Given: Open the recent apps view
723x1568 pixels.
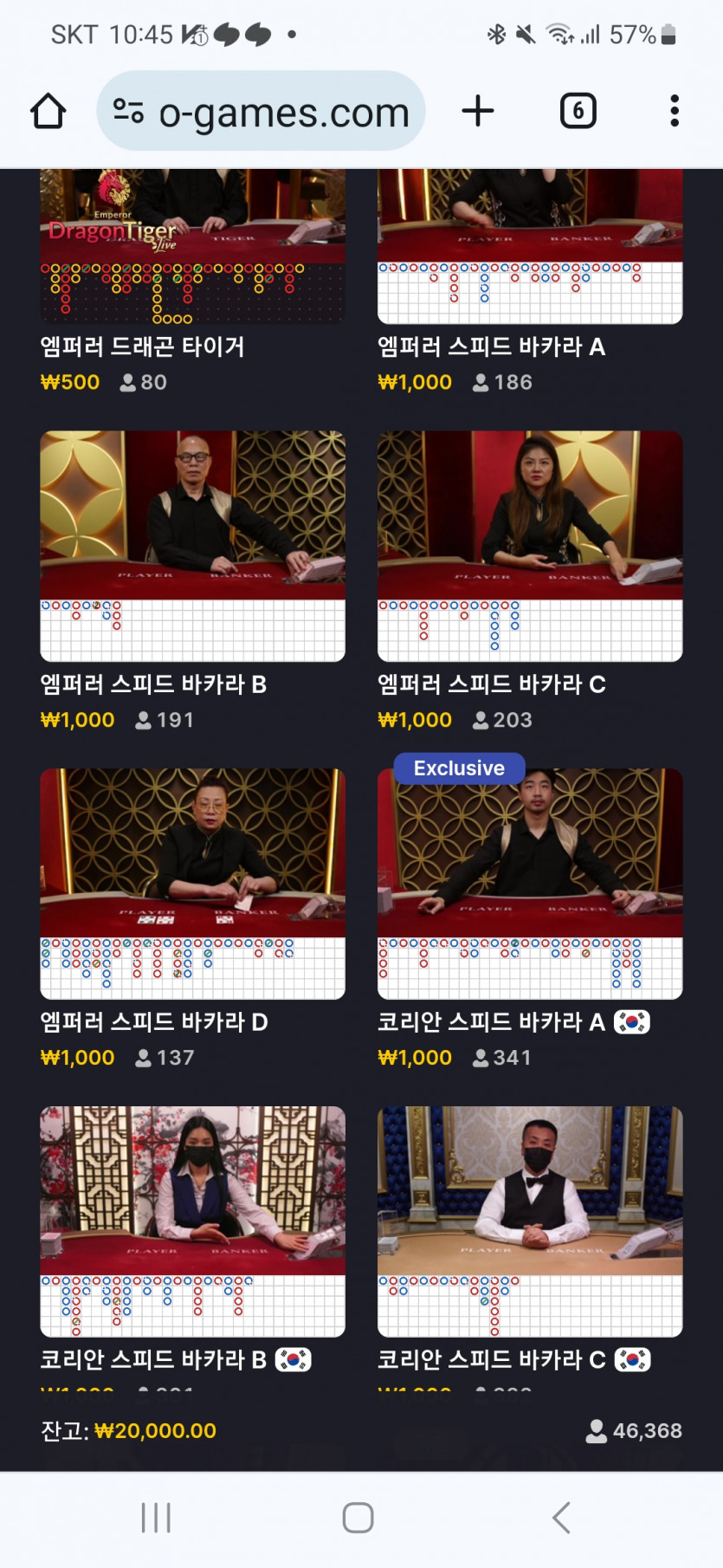Looking at the screenshot, I should click(x=156, y=1518).
